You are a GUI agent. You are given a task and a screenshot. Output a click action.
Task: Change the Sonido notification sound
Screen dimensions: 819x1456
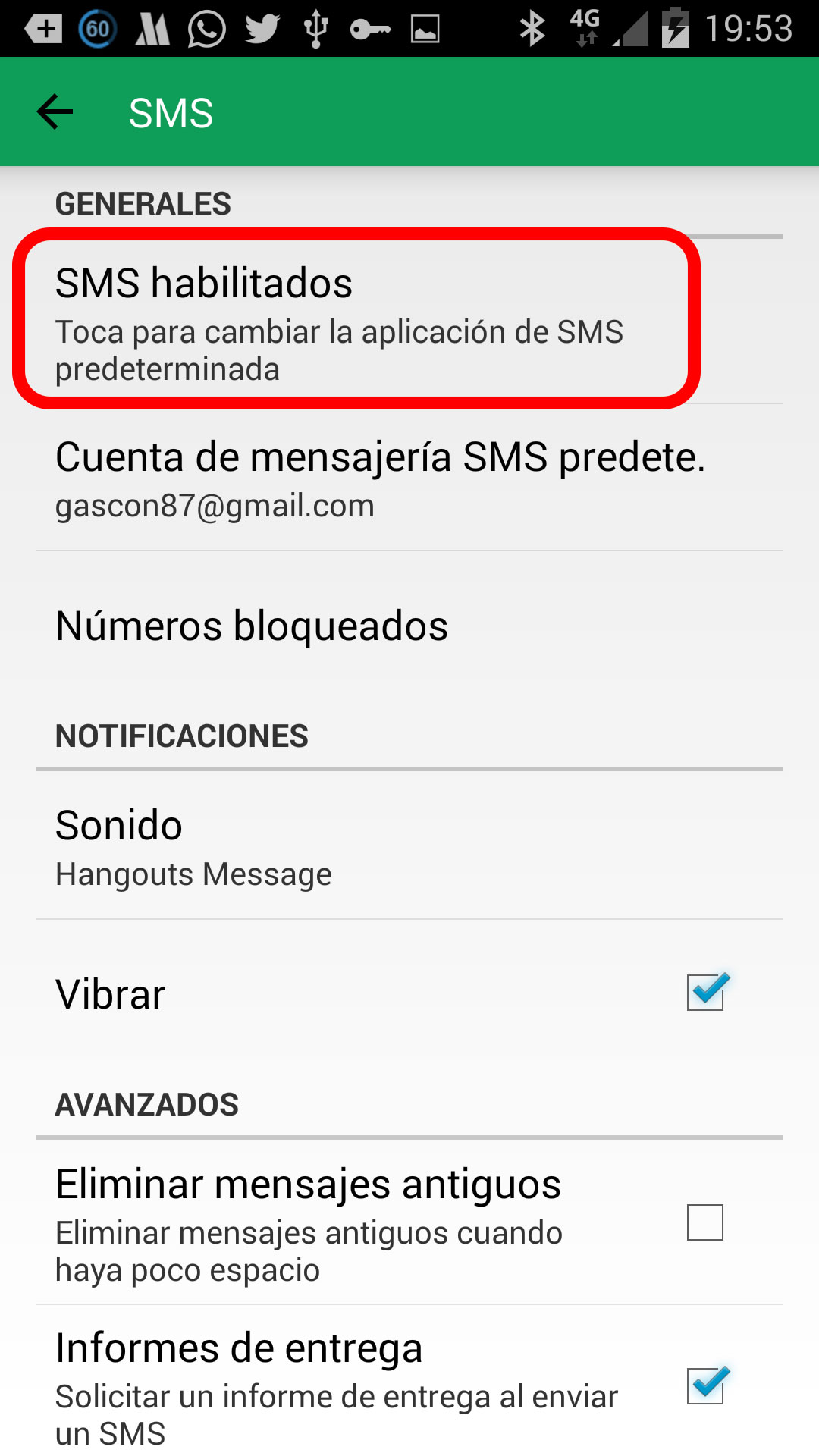(x=194, y=846)
